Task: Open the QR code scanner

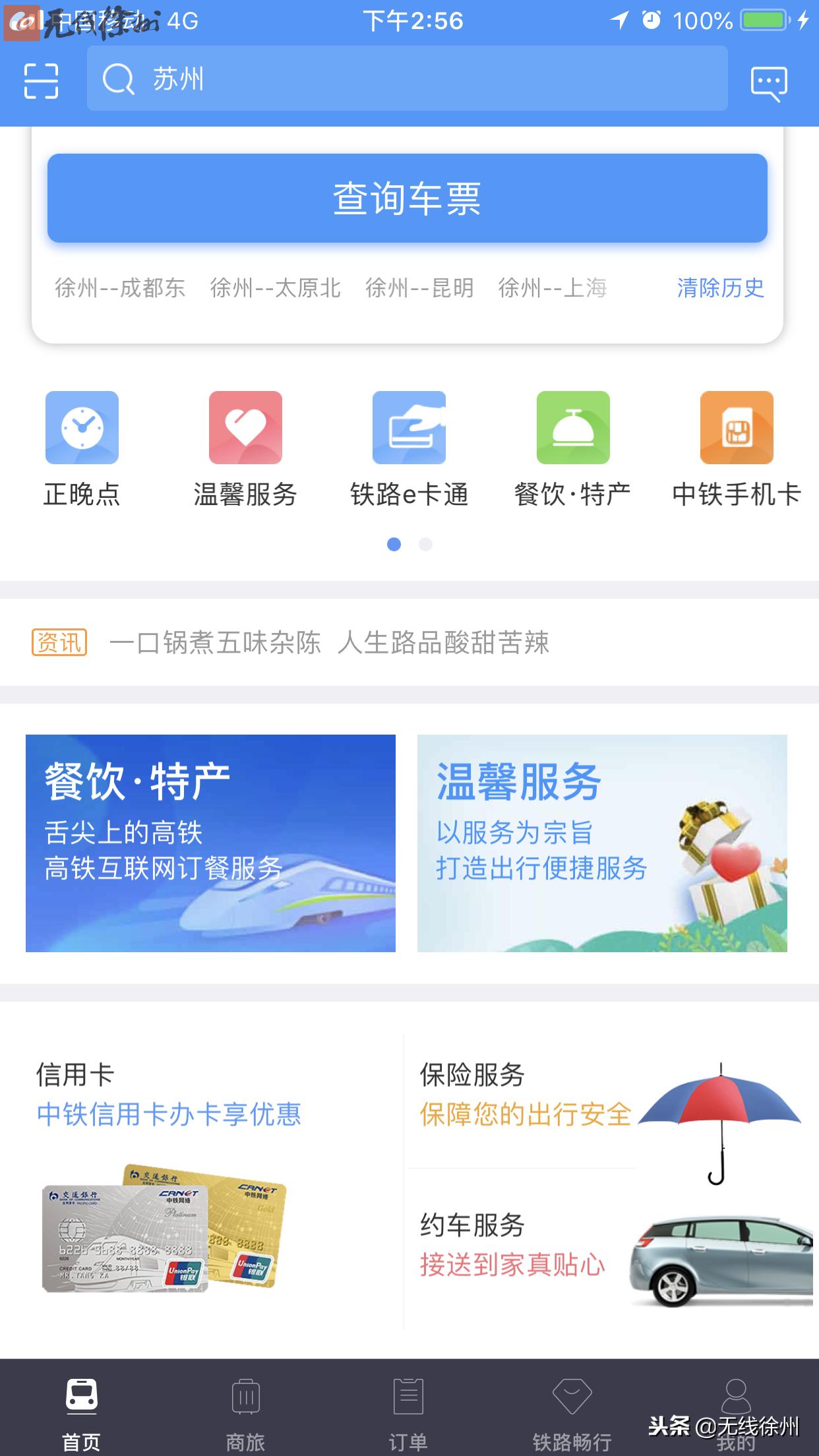Action: pos(41,79)
